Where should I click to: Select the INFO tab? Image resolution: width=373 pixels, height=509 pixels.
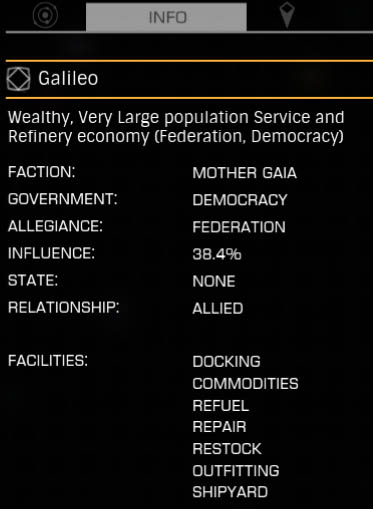[x=166, y=17]
